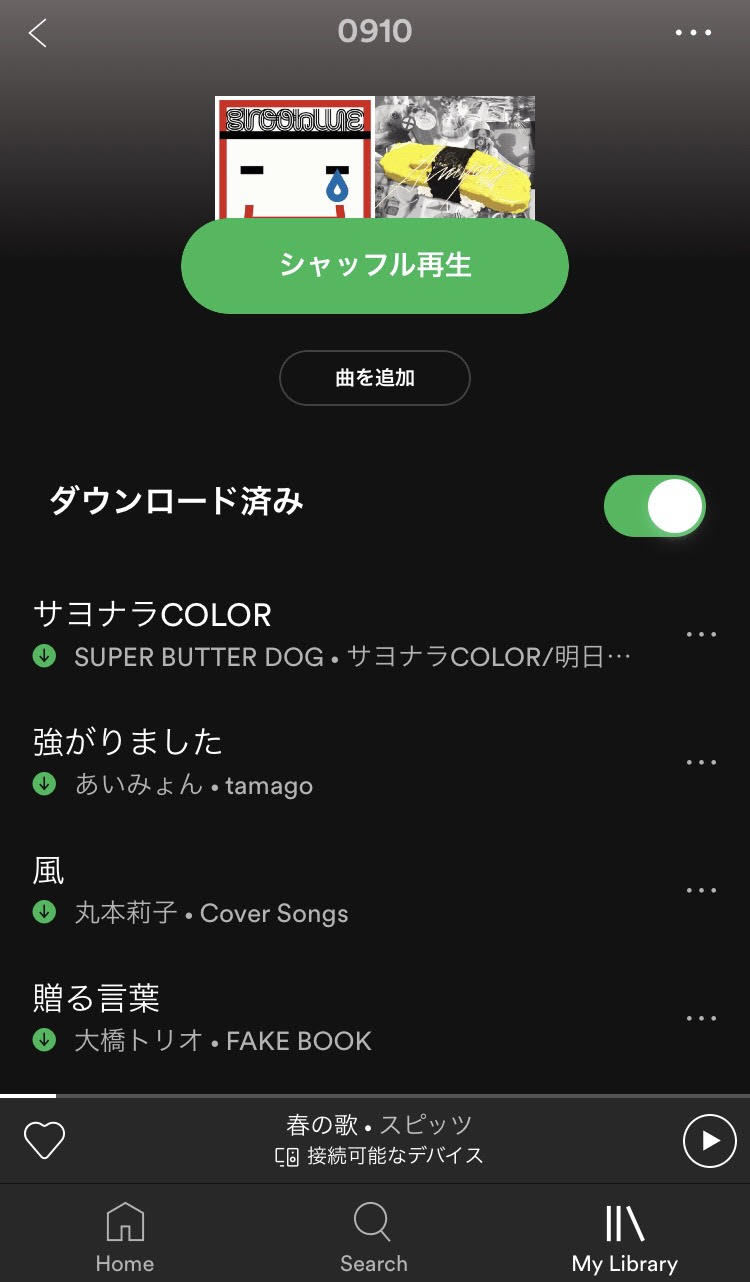750x1282 pixels.
Task: Open 接続可能なデバイス device list
Action: [x=380, y=1156]
